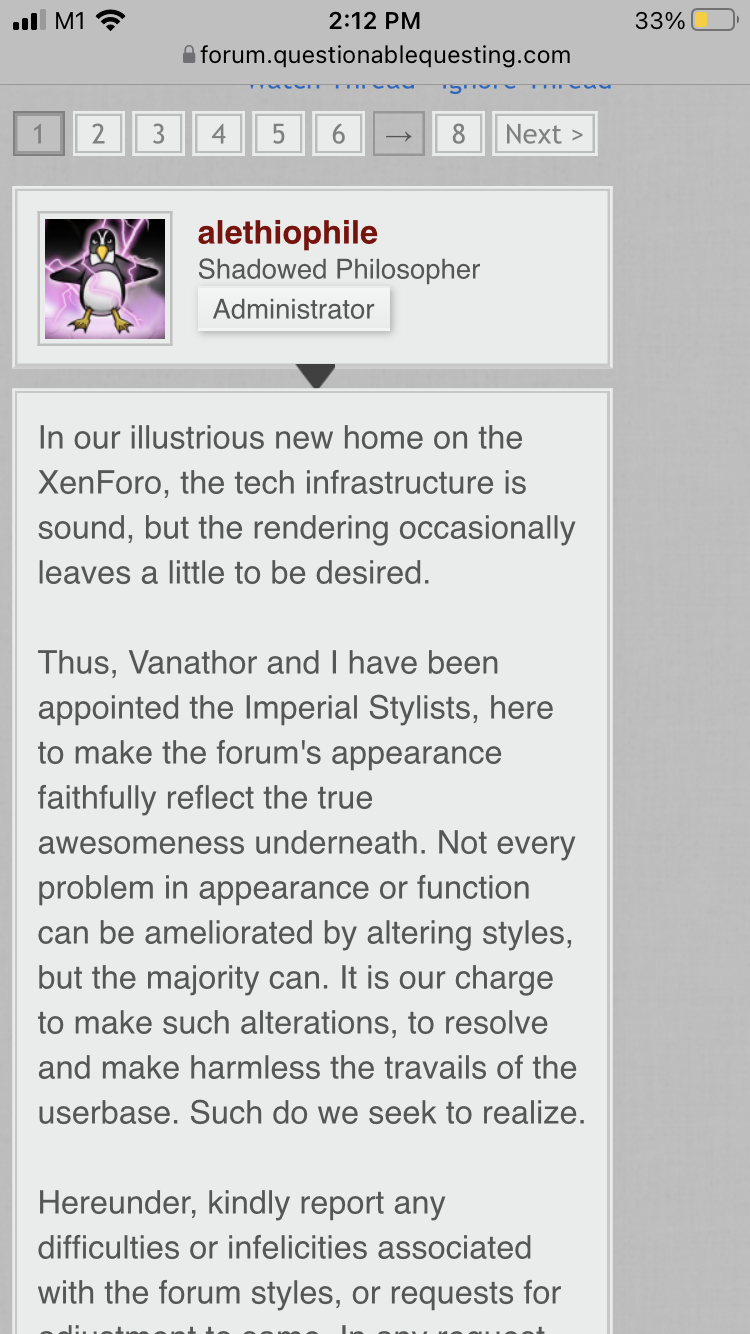Select page 5
The width and height of the screenshot is (750, 1334).
[x=278, y=134]
